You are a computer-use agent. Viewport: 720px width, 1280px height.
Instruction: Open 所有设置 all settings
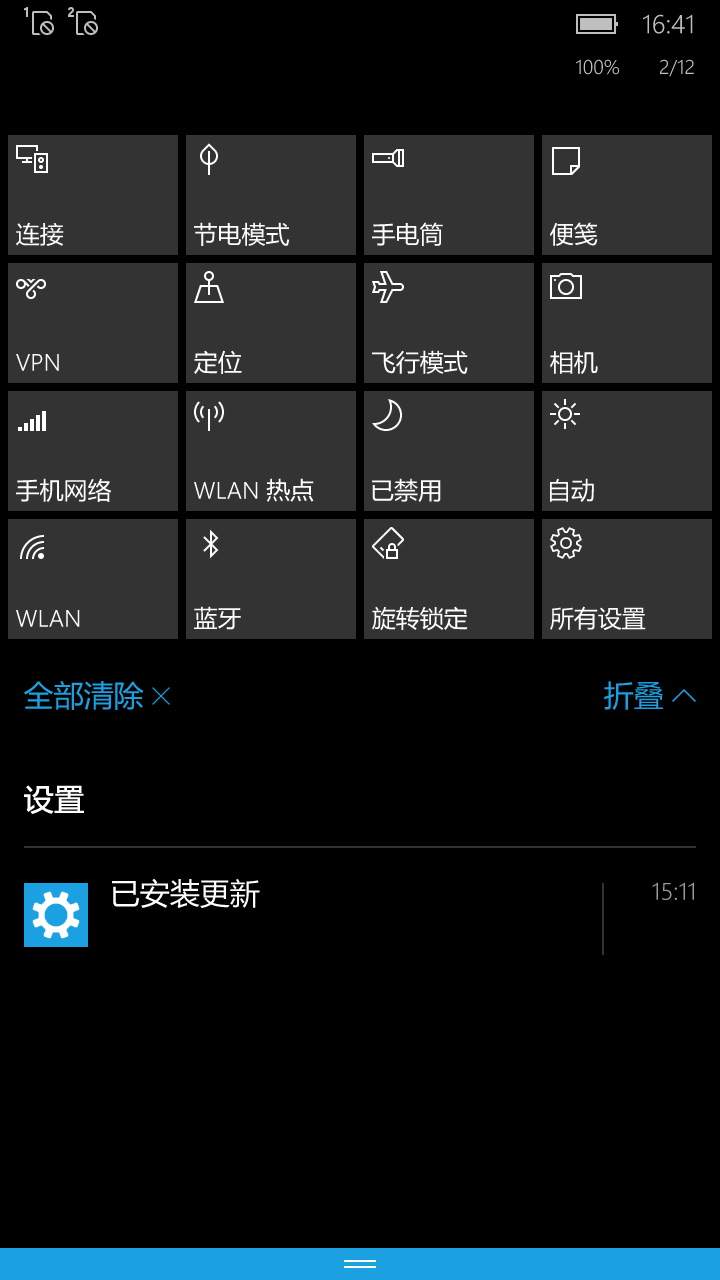pyautogui.click(x=627, y=579)
